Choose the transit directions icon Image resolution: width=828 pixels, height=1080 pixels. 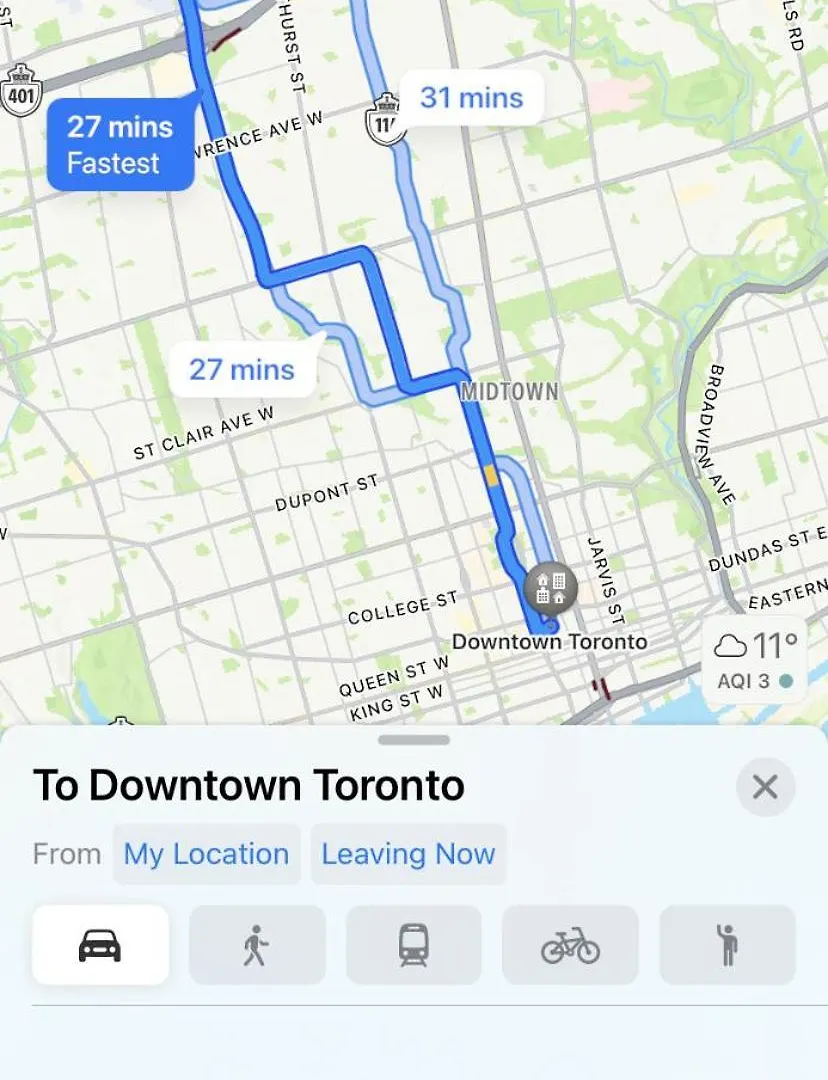tap(413, 944)
